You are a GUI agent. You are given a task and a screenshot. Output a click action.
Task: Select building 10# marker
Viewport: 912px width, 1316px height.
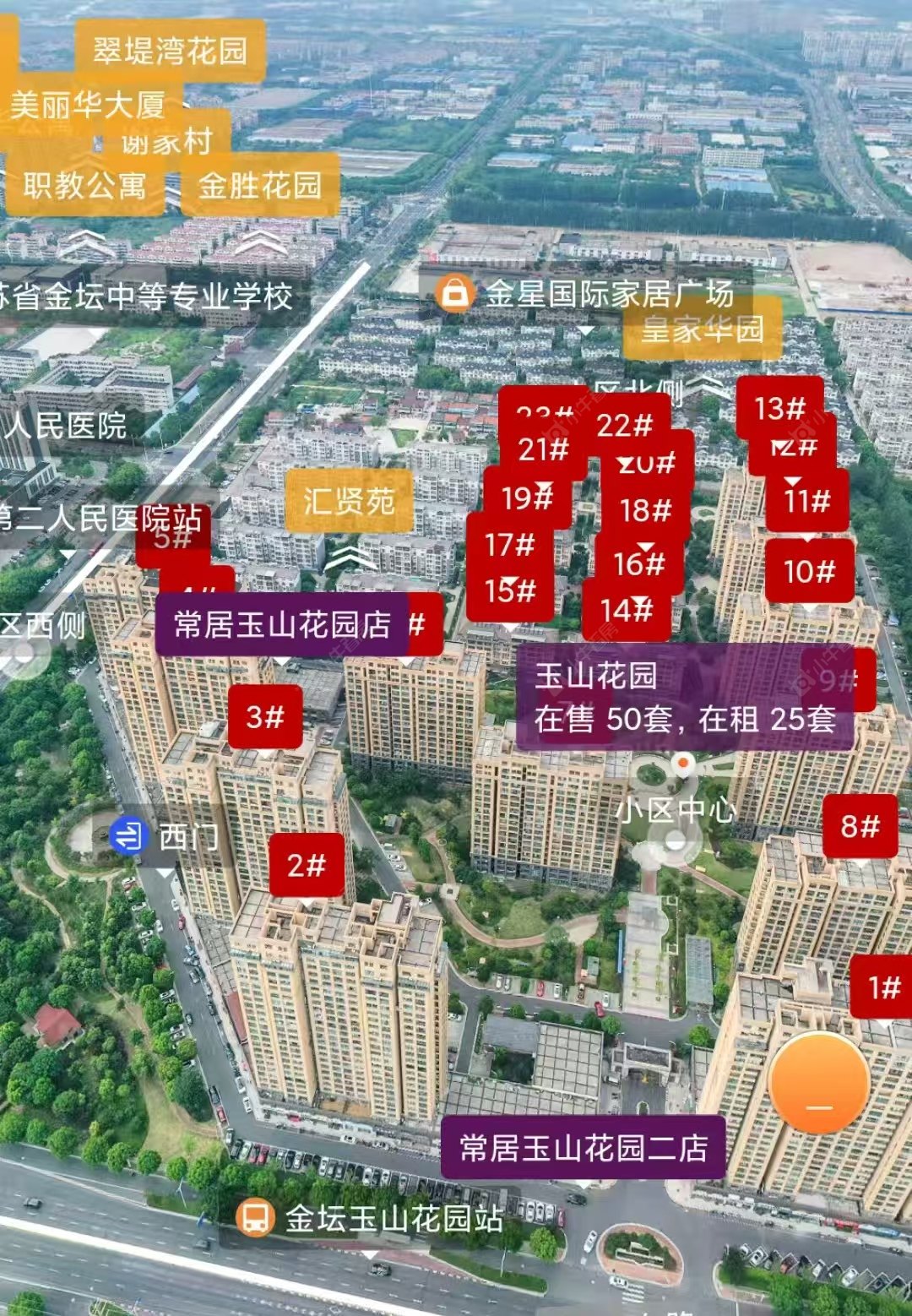coord(809,571)
